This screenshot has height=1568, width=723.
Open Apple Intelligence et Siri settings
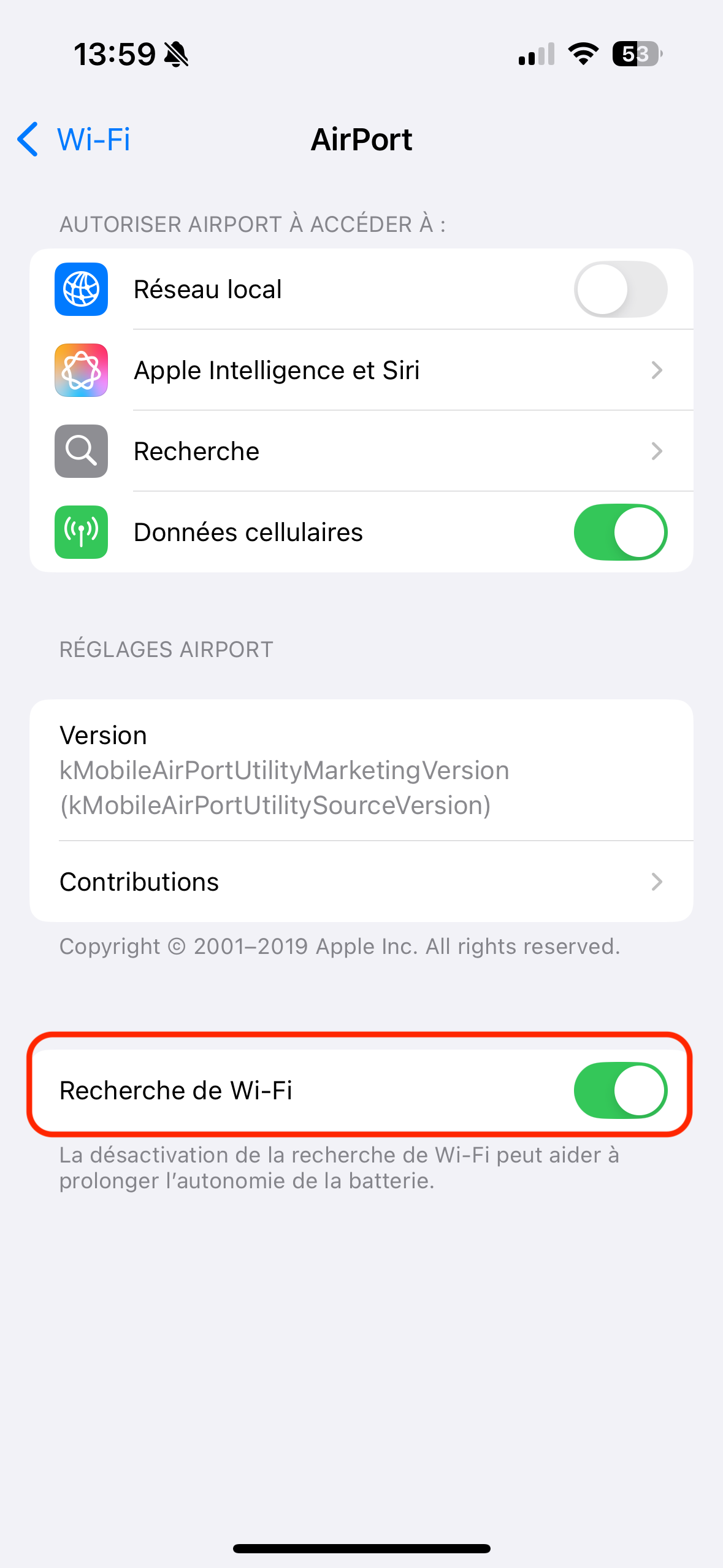point(361,370)
